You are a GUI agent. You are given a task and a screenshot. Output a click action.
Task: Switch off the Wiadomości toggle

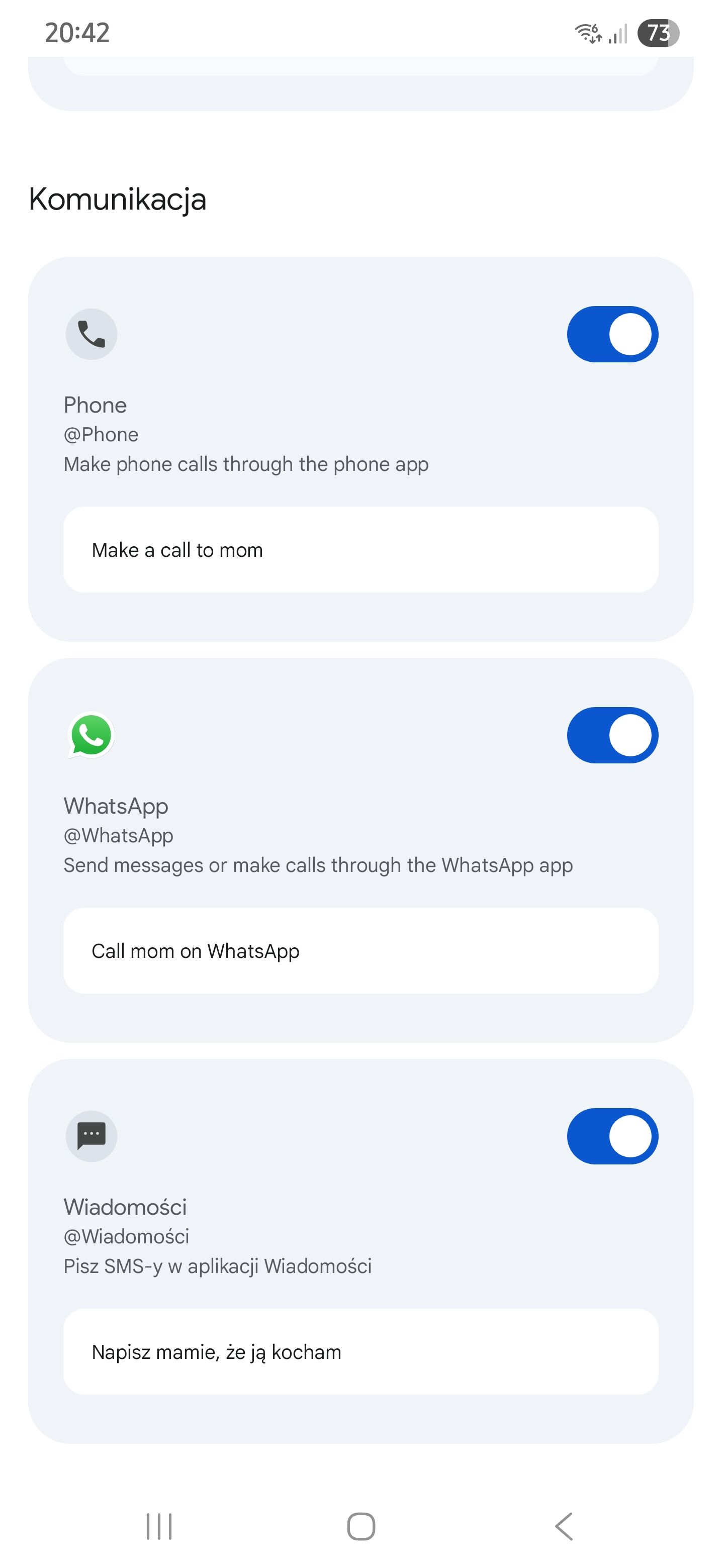pyautogui.click(x=612, y=1136)
